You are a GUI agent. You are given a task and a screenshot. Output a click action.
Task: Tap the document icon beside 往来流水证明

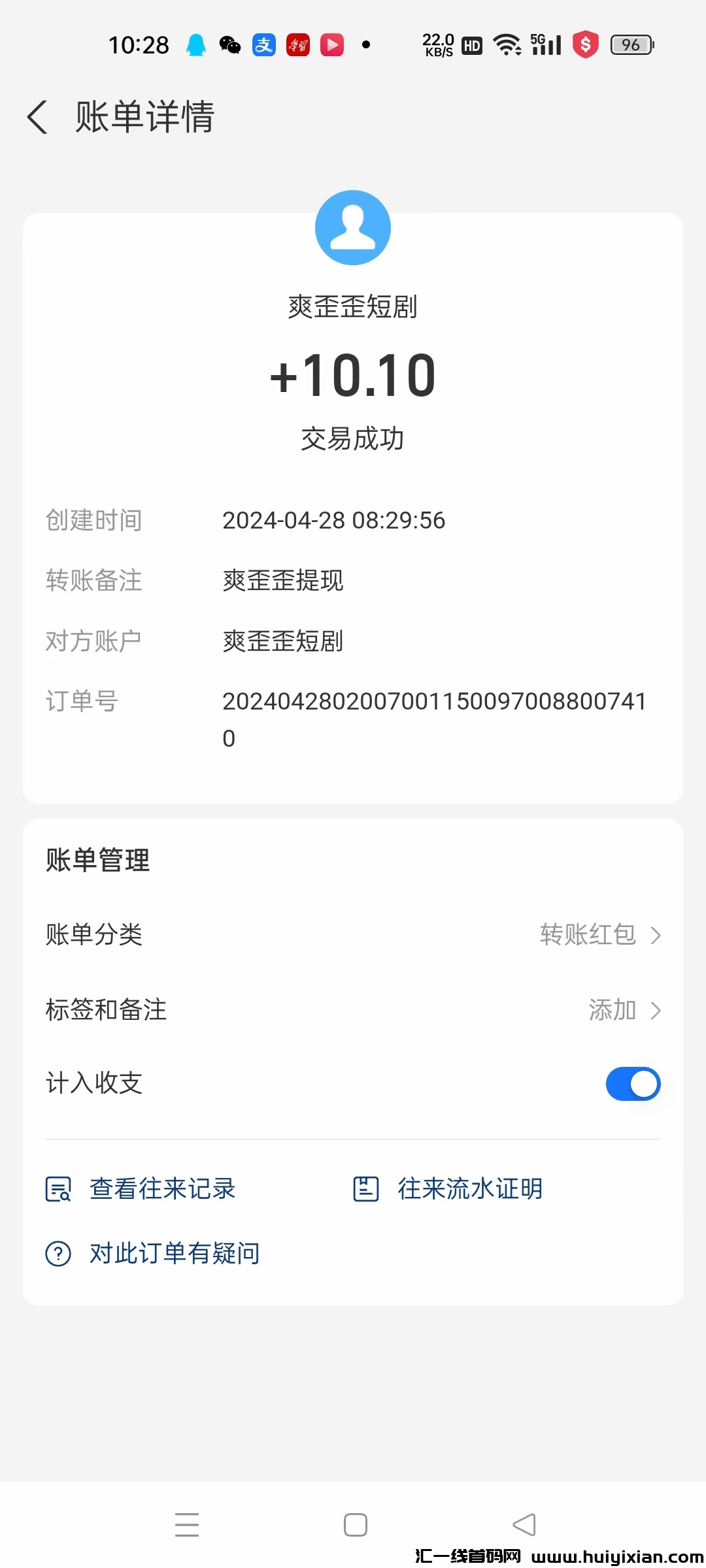pyautogui.click(x=365, y=1189)
